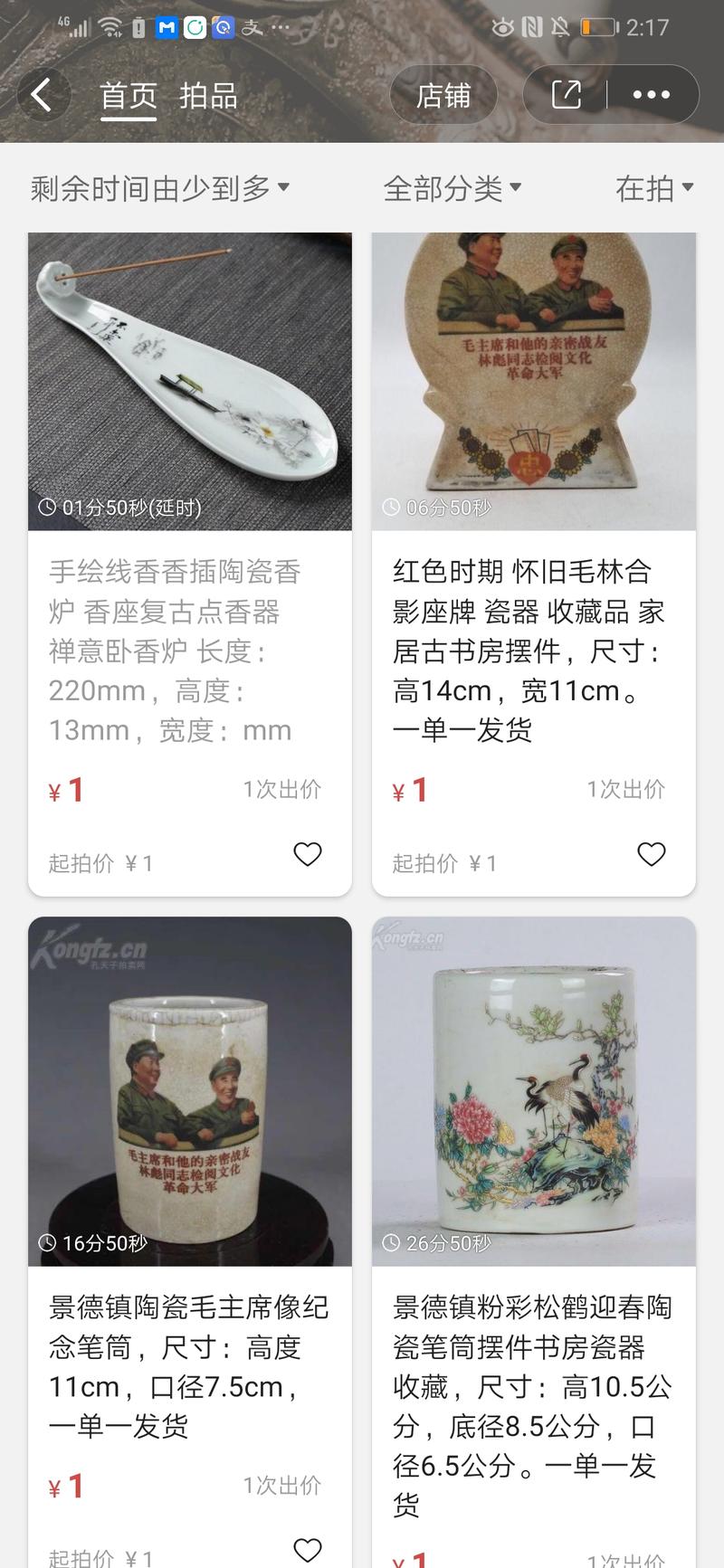Tap the 店铺 store button

[x=443, y=94]
